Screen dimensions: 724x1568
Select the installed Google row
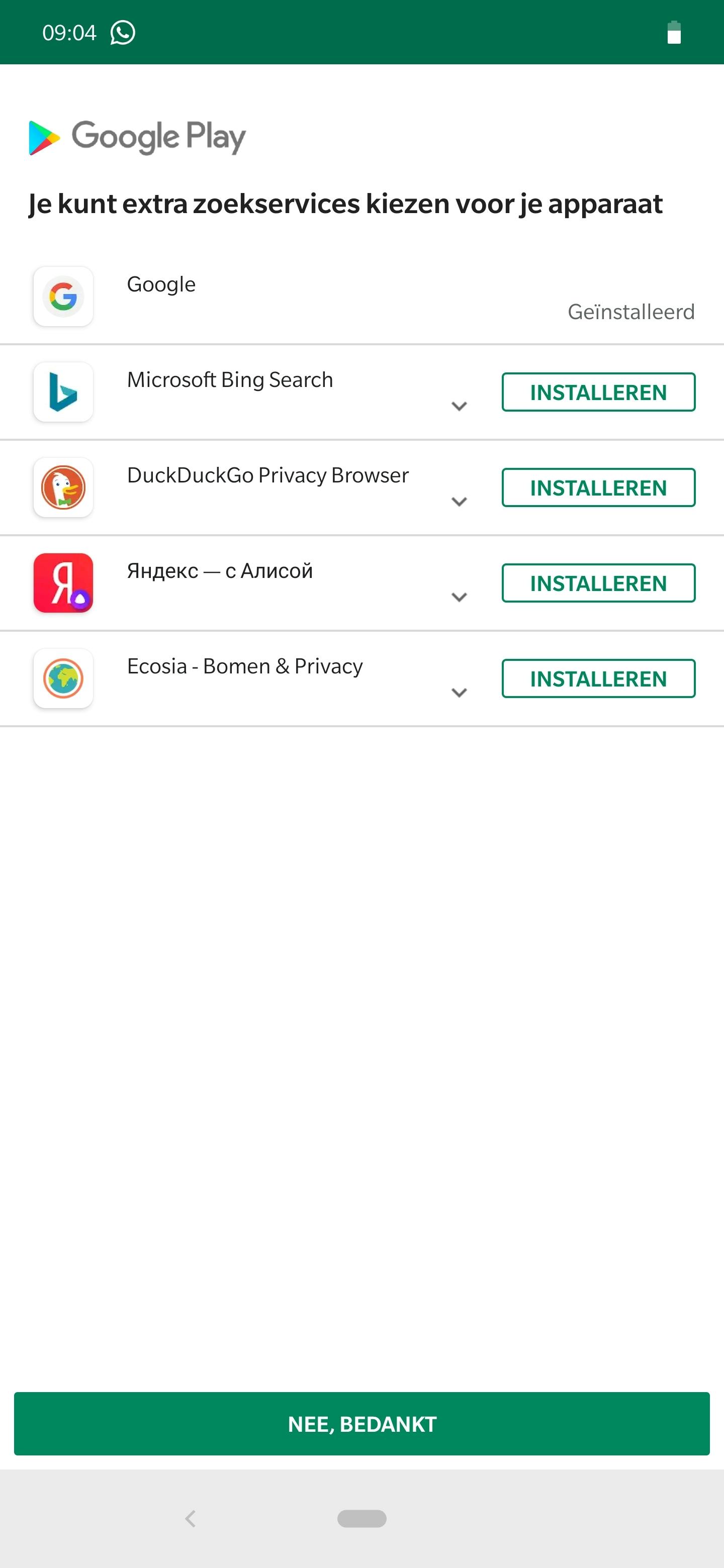361,297
